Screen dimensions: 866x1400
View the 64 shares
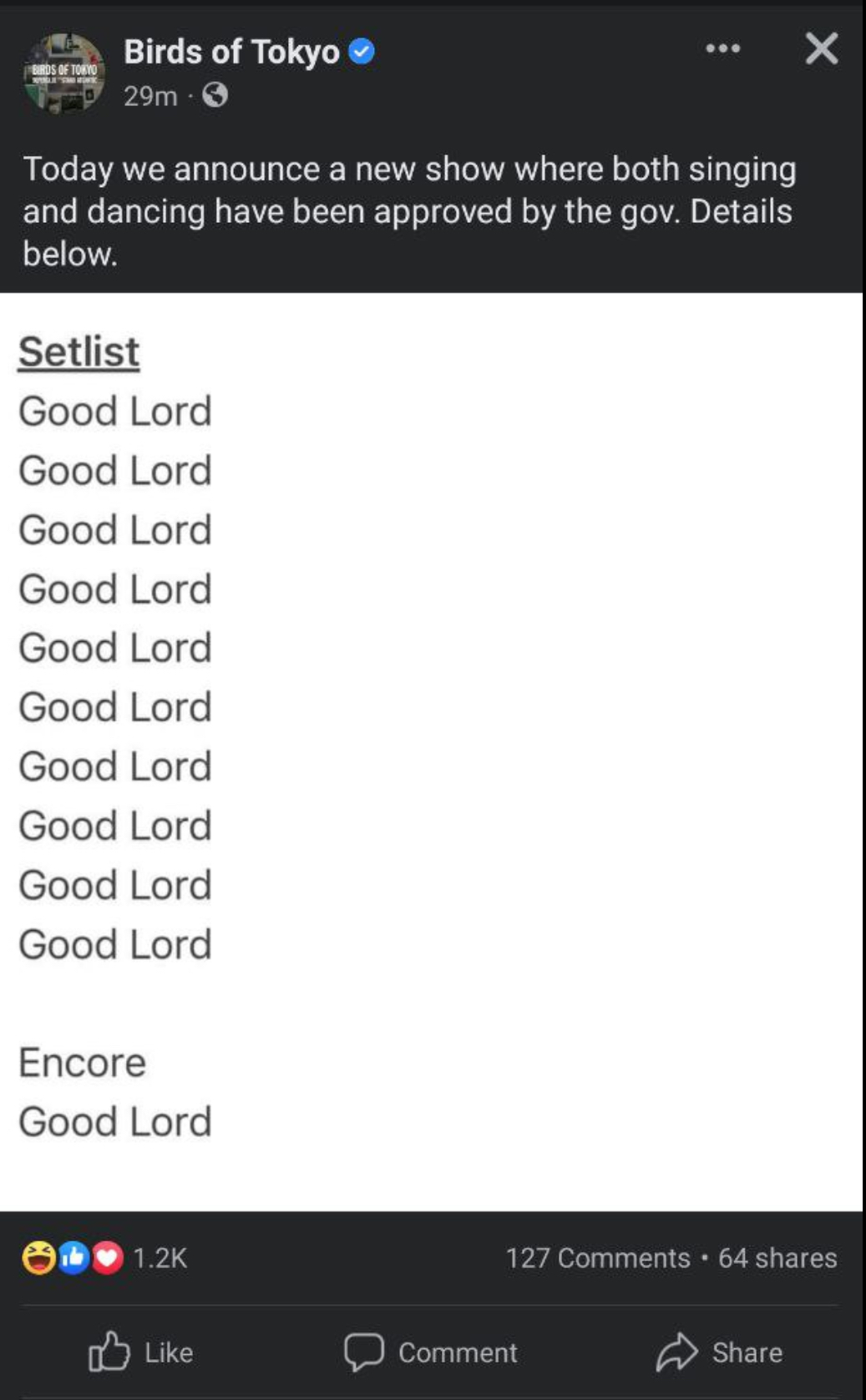777,1257
